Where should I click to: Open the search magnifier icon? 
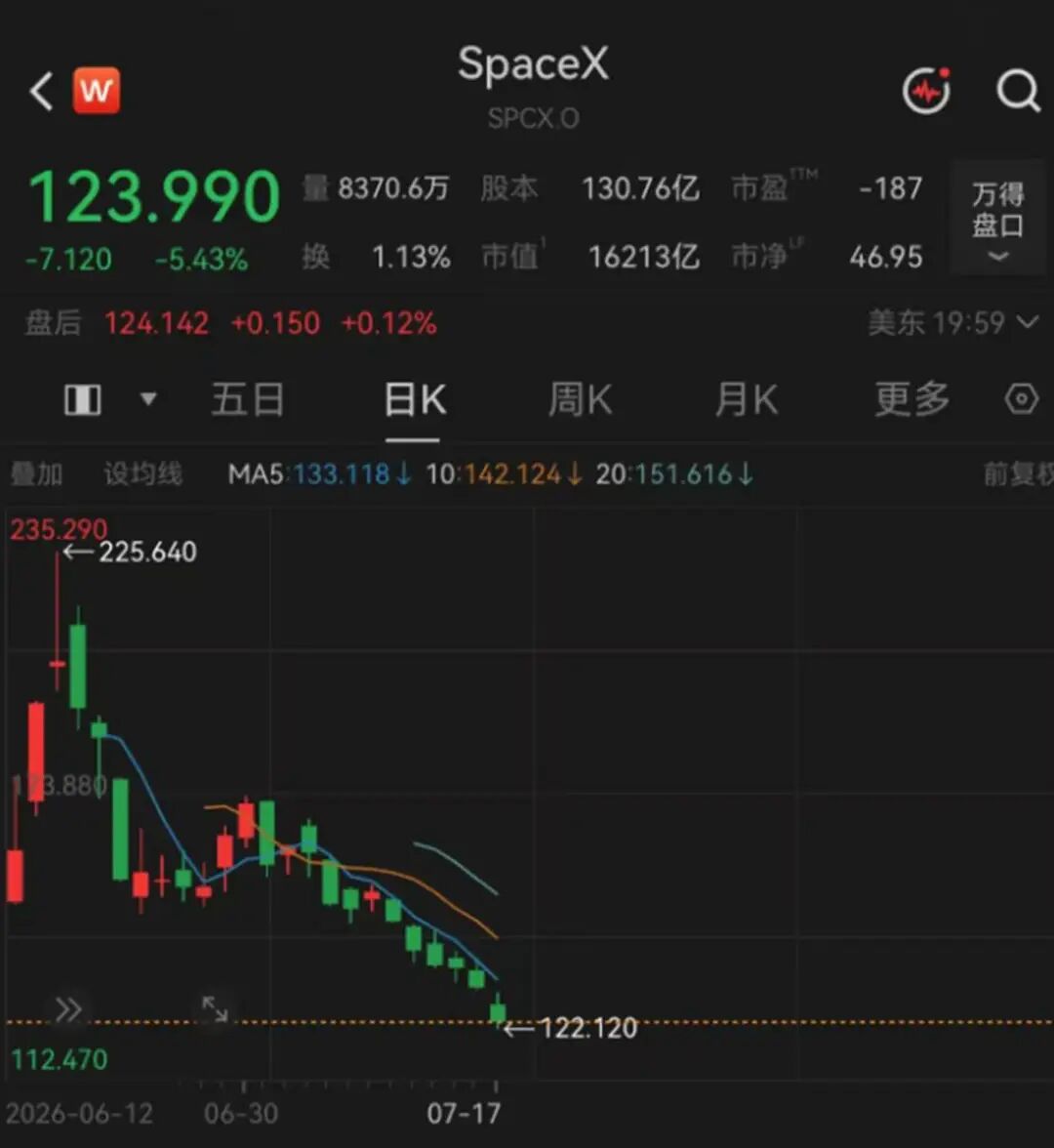1018,91
